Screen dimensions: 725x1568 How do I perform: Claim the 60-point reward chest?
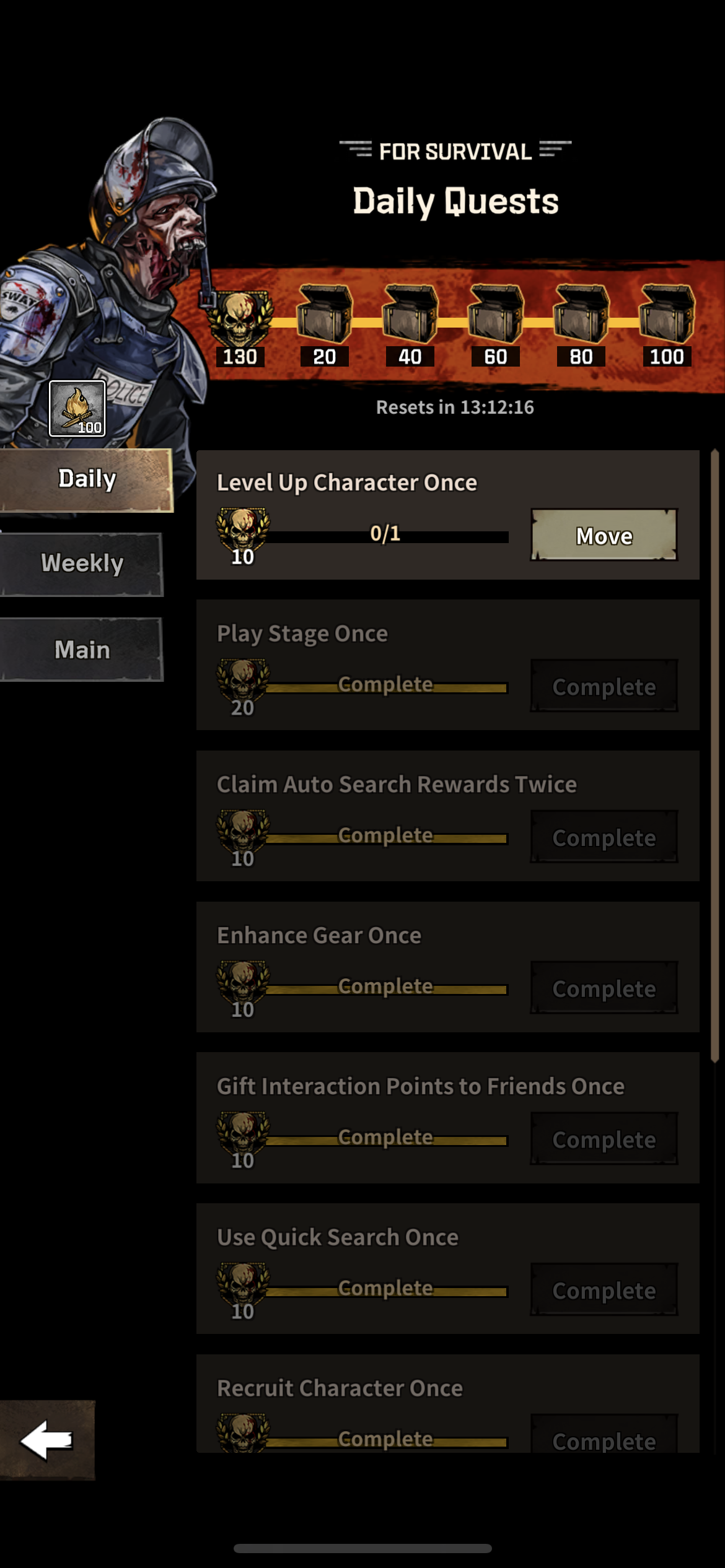pos(495,315)
